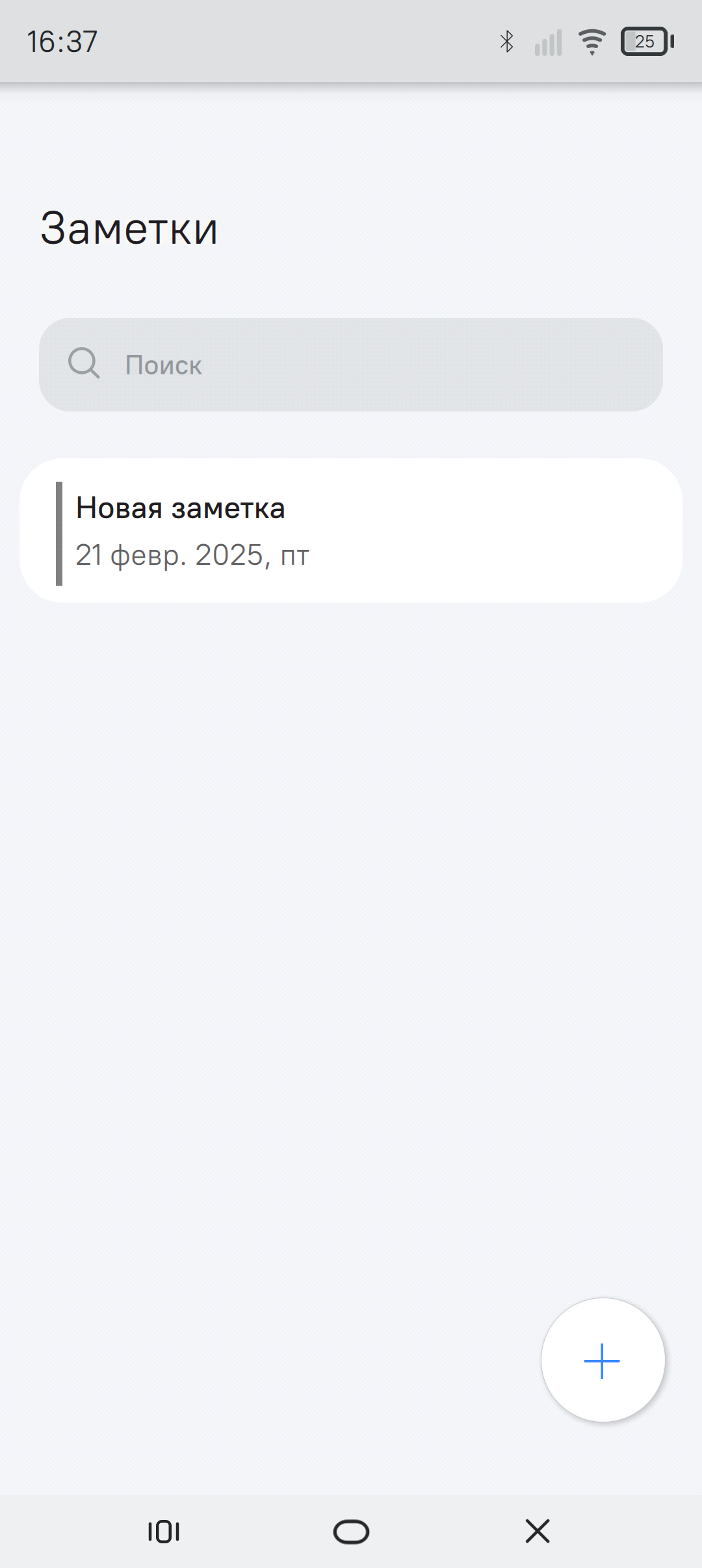Go to the home screen
Viewport: 702px width, 1568px height.
click(351, 1532)
